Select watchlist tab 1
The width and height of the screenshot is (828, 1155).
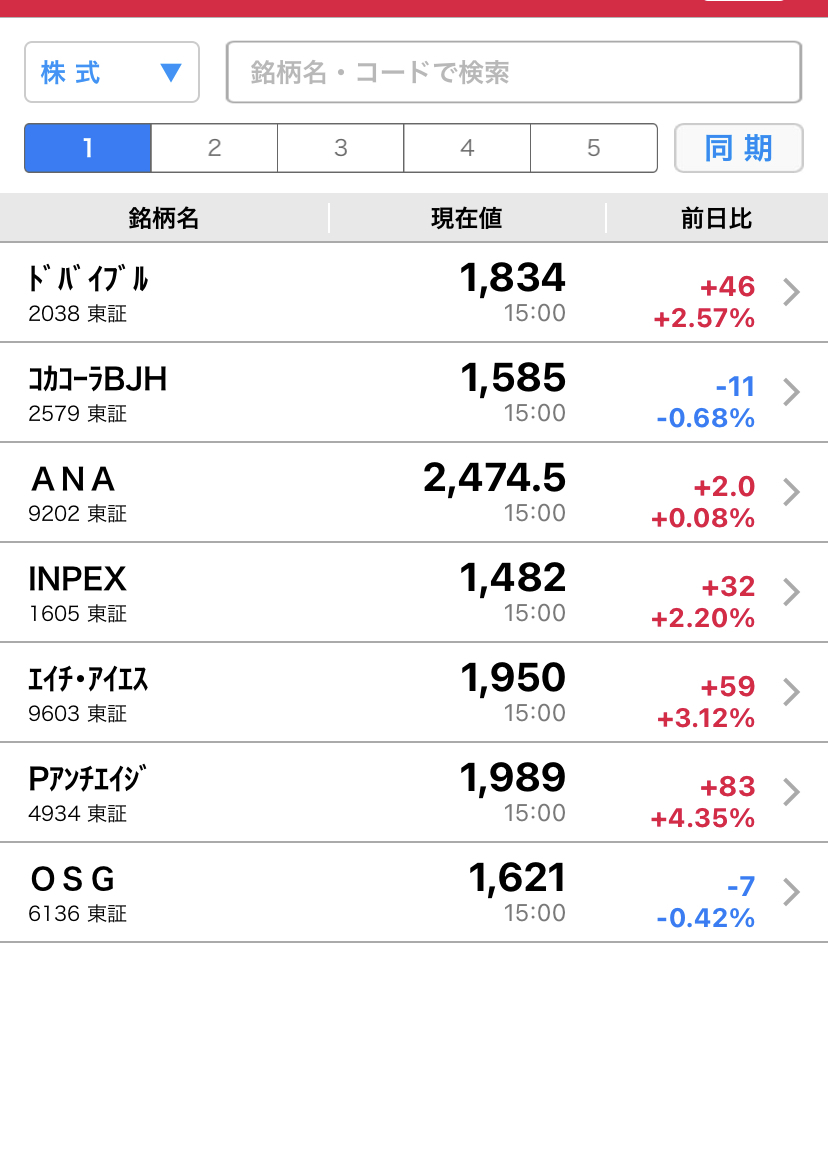pos(88,149)
